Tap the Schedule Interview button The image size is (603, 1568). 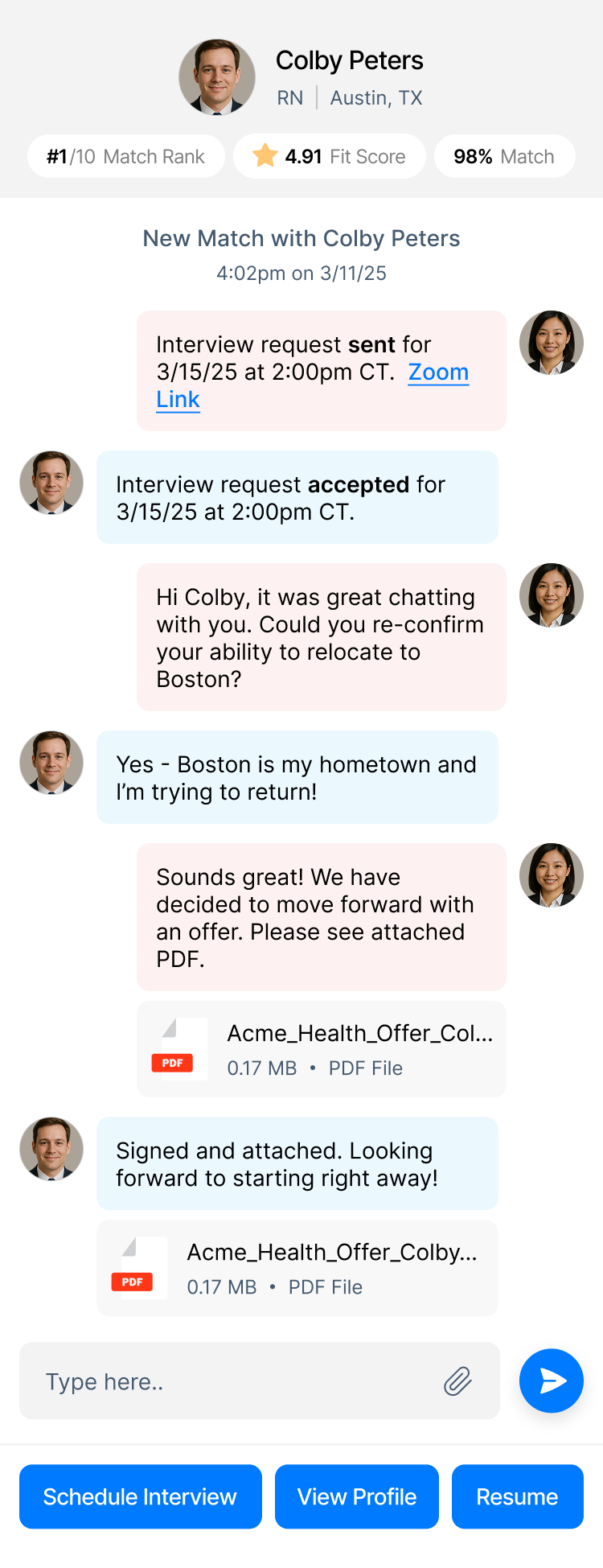(141, 1496)
